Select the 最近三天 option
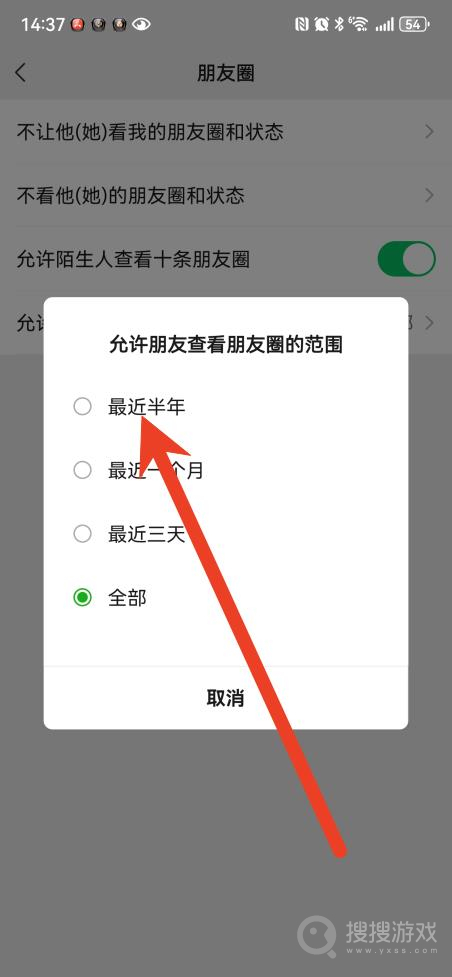 (x=226, y=534)
